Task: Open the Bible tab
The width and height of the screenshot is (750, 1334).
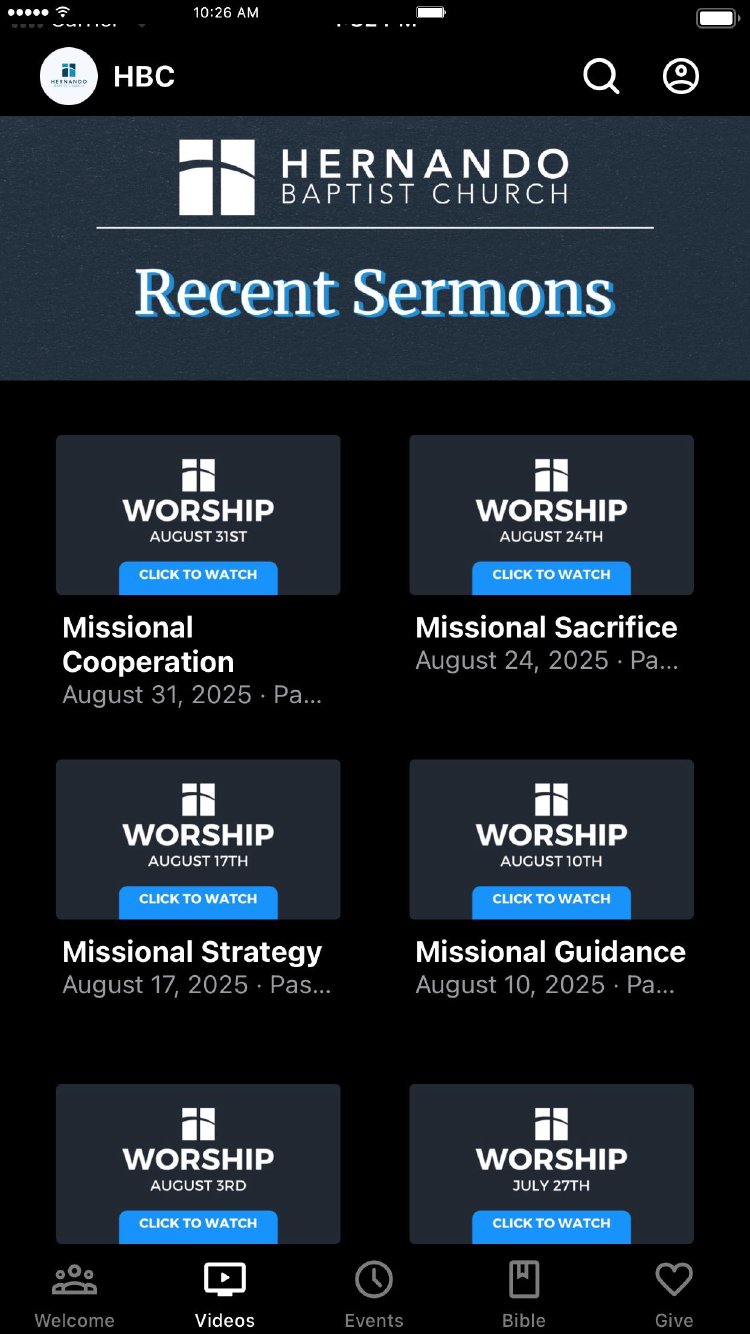Action: point(524,1294)
